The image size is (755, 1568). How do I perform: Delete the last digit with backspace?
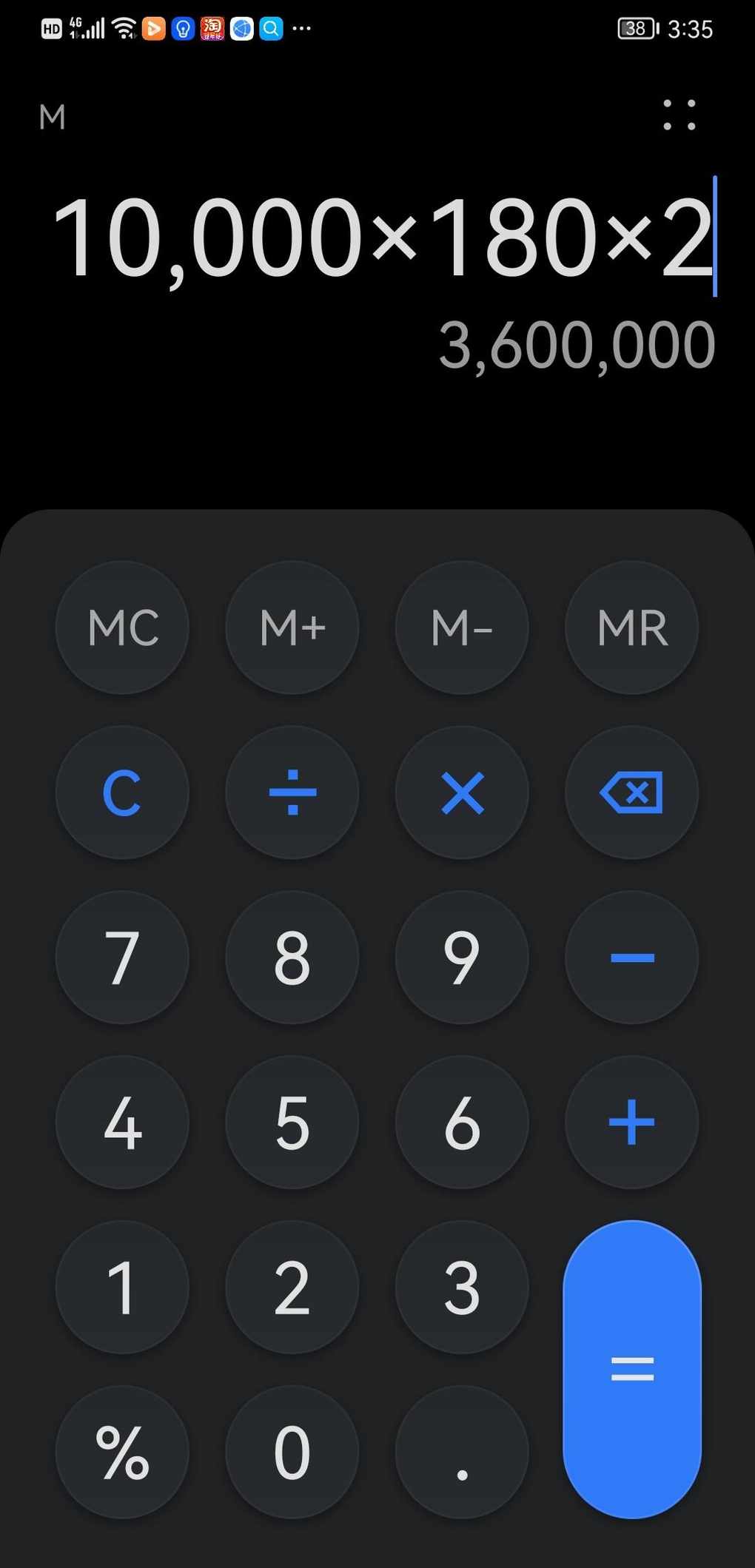[631, 793]
